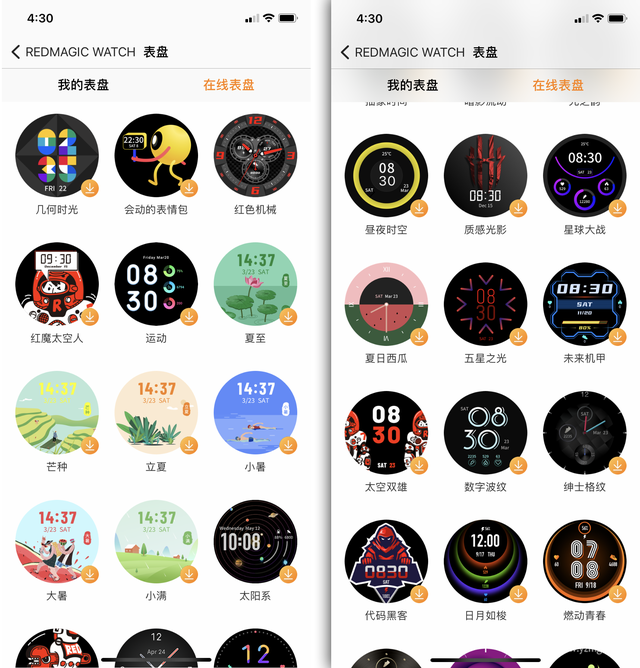Open the 几何时光 watch face
The image size is (640, 668).
(x=56, y=155)
